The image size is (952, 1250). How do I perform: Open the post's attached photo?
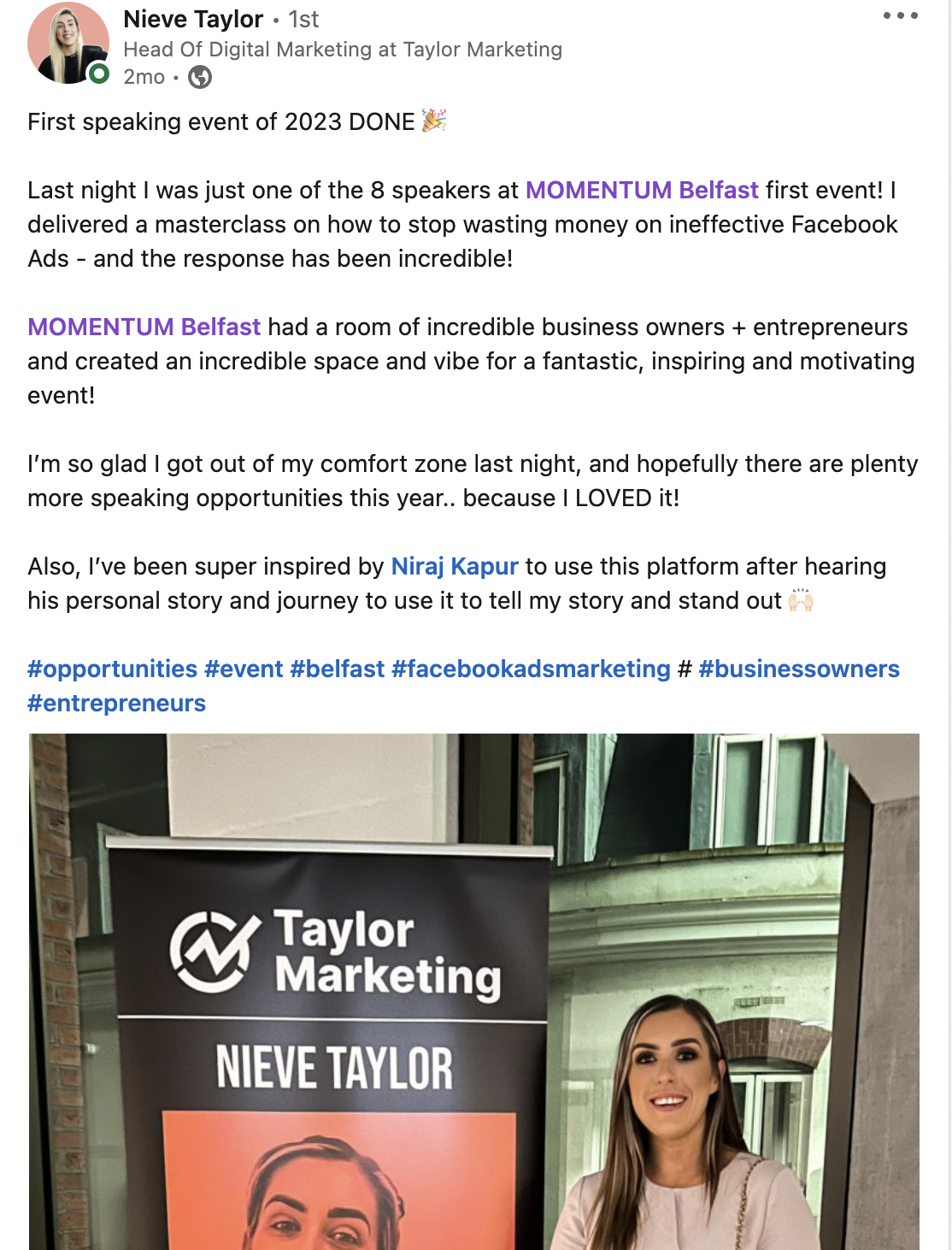[474, 992]
